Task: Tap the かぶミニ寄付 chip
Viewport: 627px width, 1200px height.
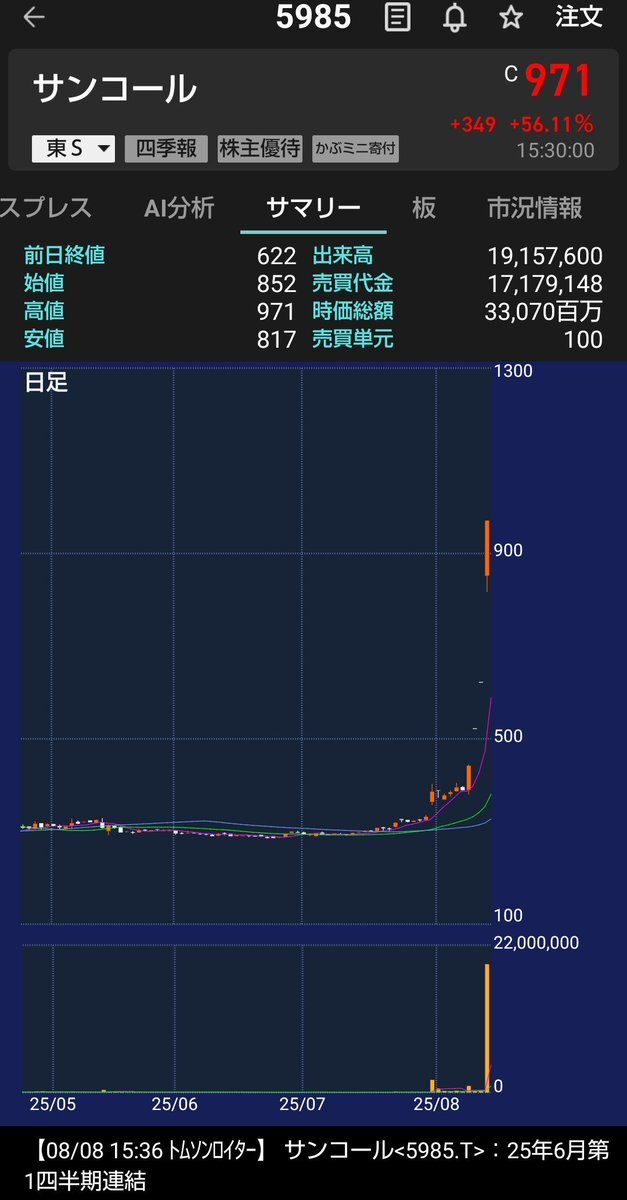Action: (x=355, y=149)
